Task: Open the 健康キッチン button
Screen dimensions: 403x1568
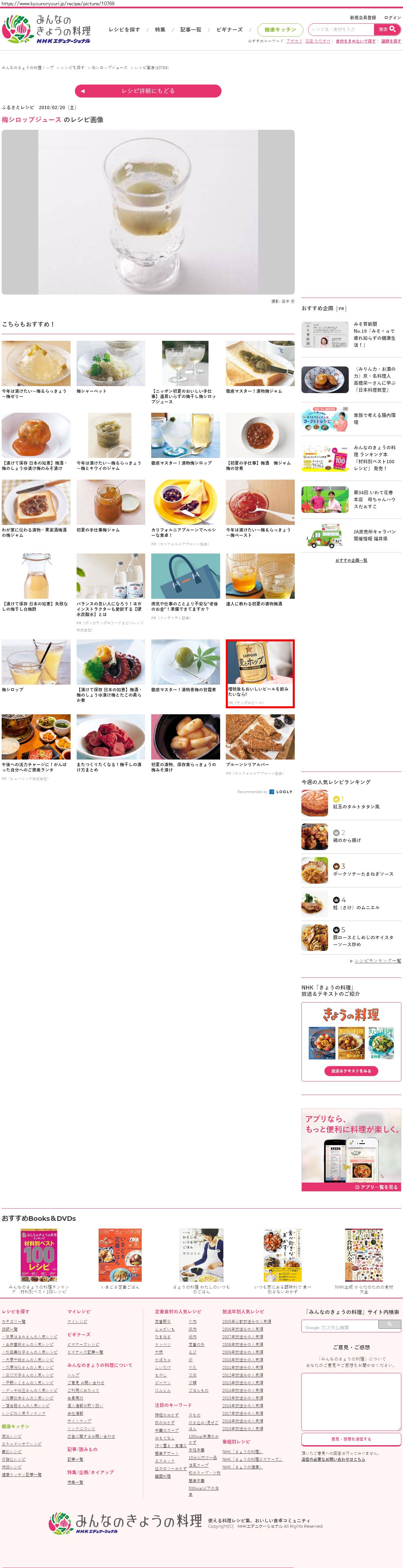Action: coord(280,29)
